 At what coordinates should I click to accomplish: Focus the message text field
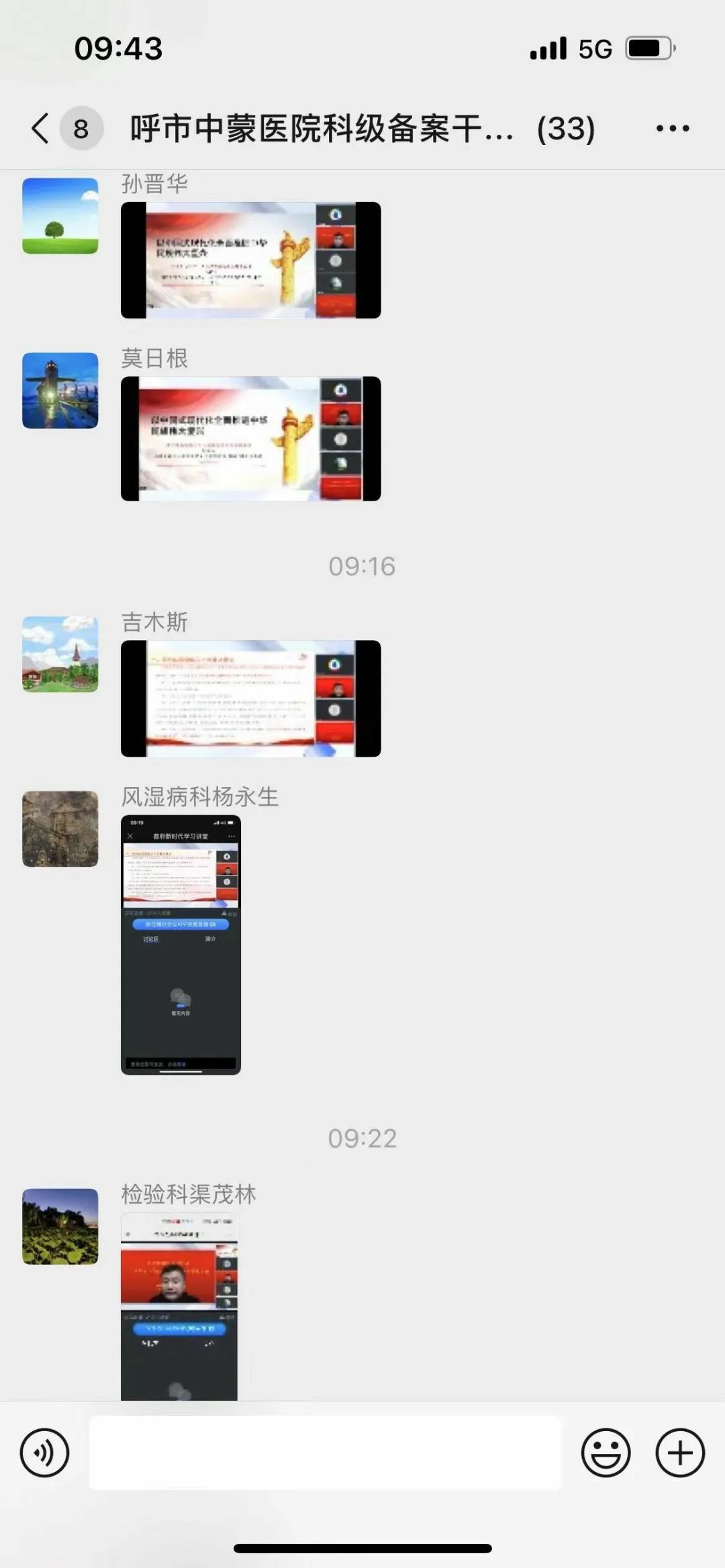pos(325,1453)
